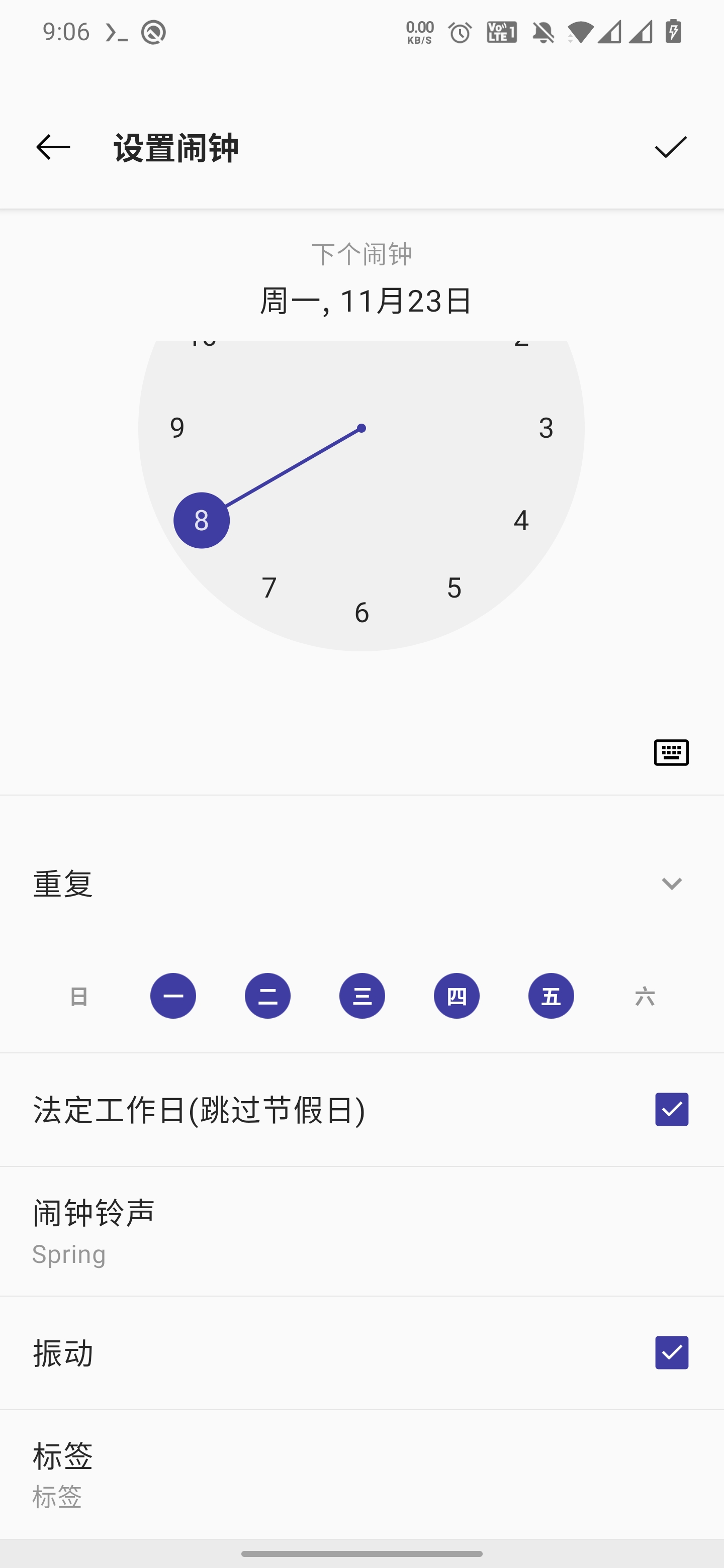This screenshot has height=1568, width=724.
Task: Uncheck the 振动 vibration checkbox
Action: 672,1352
